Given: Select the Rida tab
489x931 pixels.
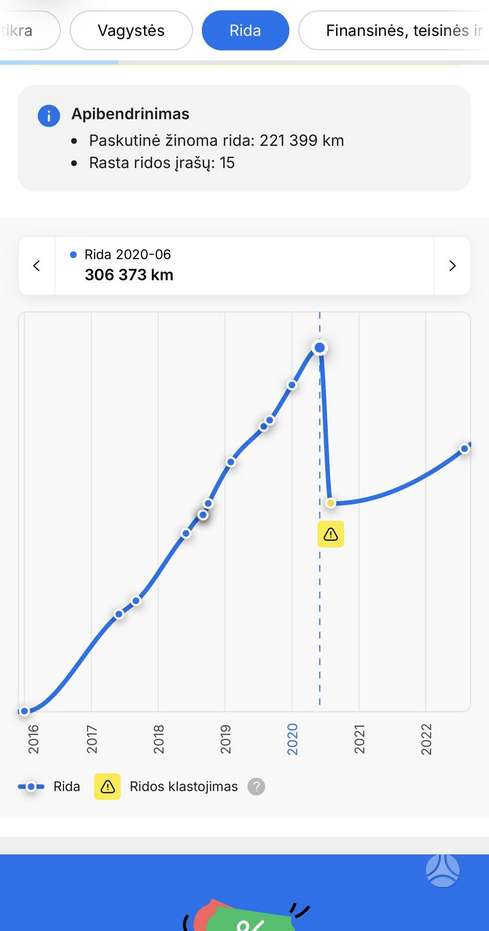Looking at the screenshot, I should click(245, 30).
